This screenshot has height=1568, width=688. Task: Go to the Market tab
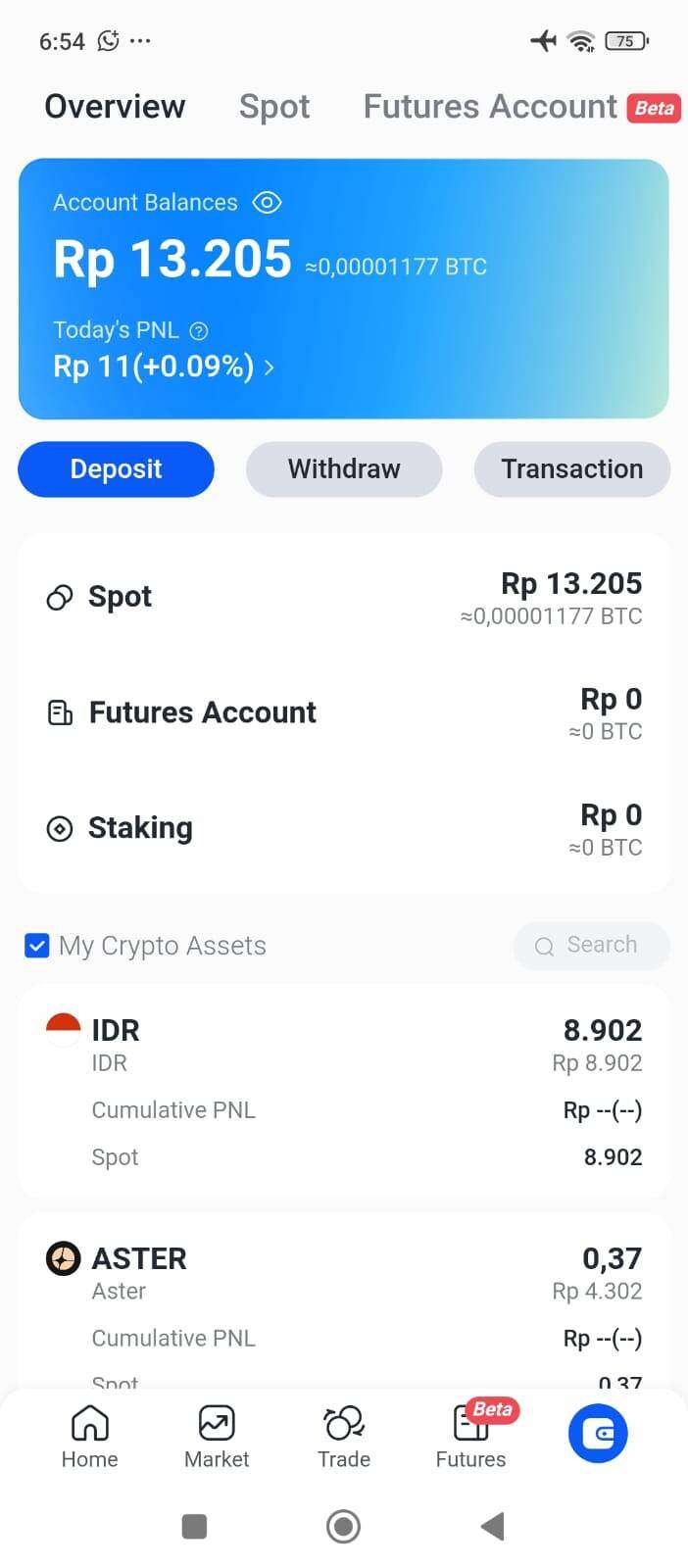[x=217, y=1436]
